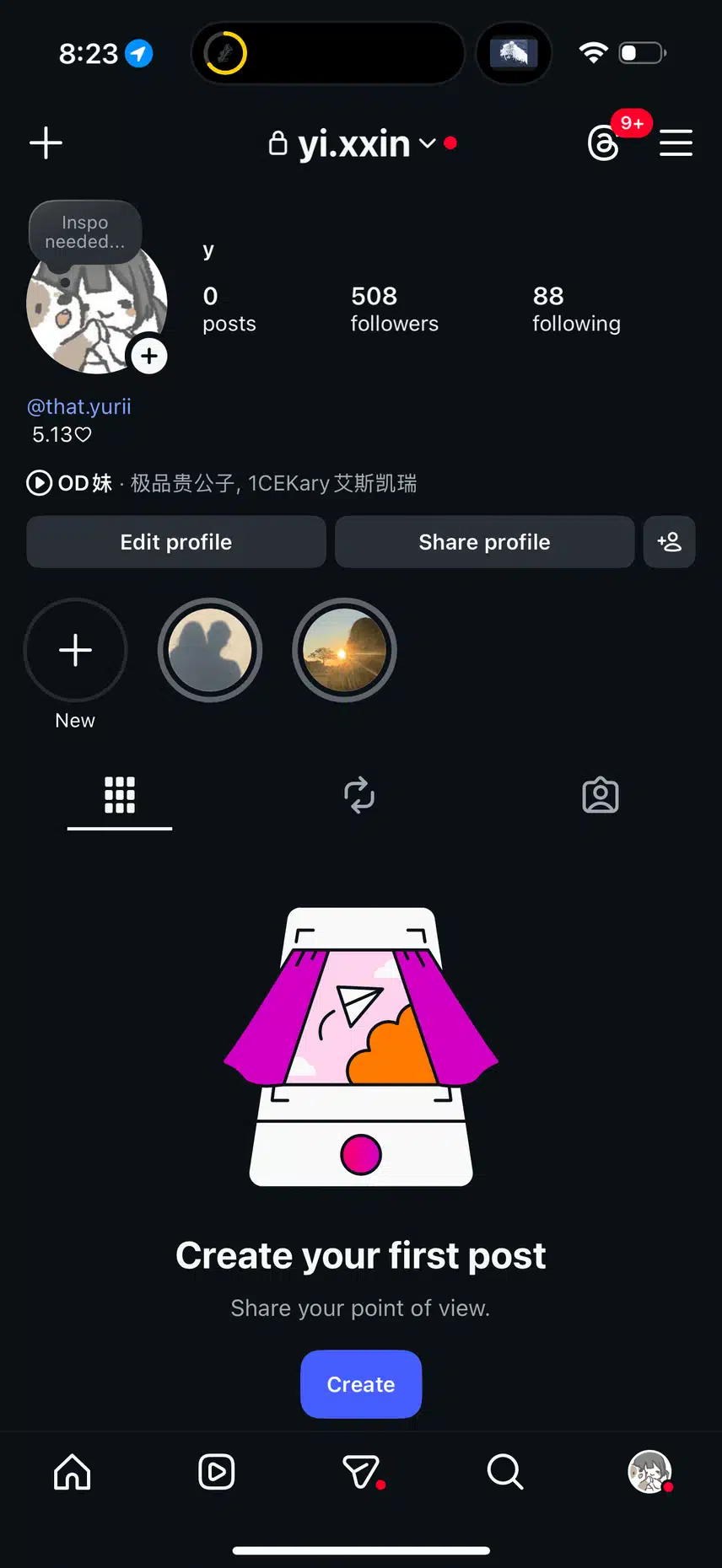
Task: Play the profile song OD妹
Action: pos(39,483)
